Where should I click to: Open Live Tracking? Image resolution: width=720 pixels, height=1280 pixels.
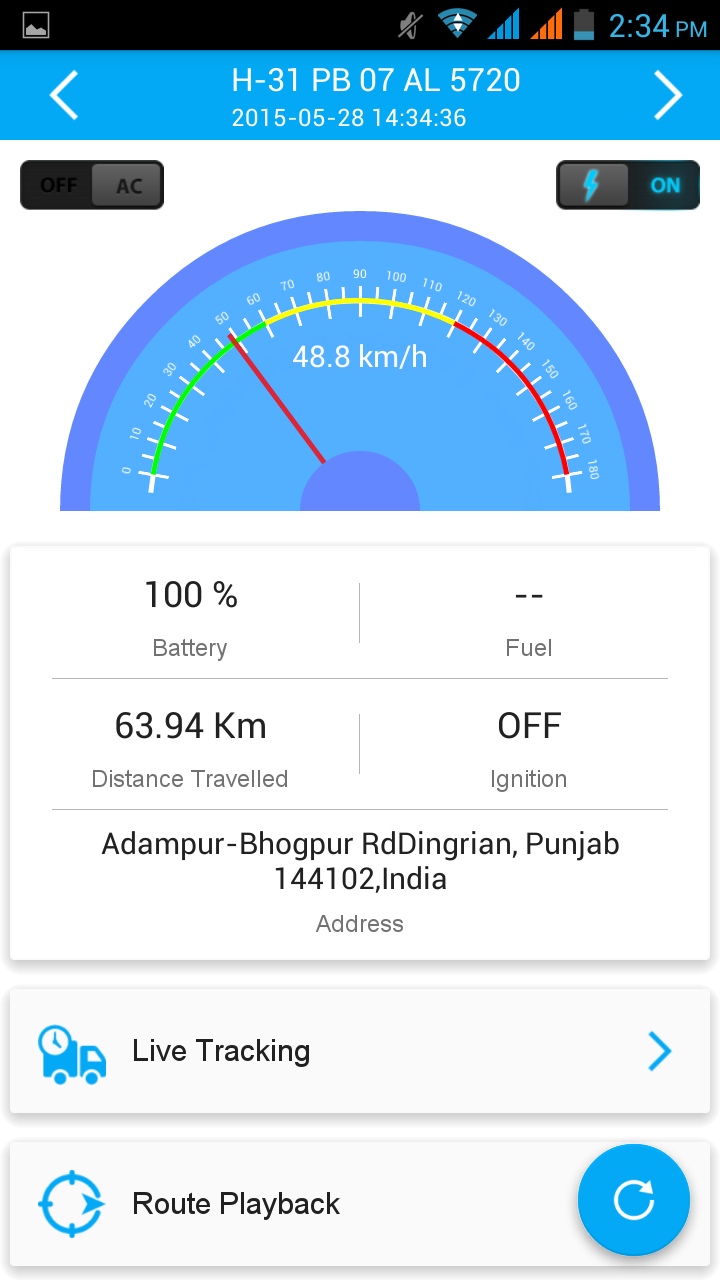click(x=360, y=1051)
